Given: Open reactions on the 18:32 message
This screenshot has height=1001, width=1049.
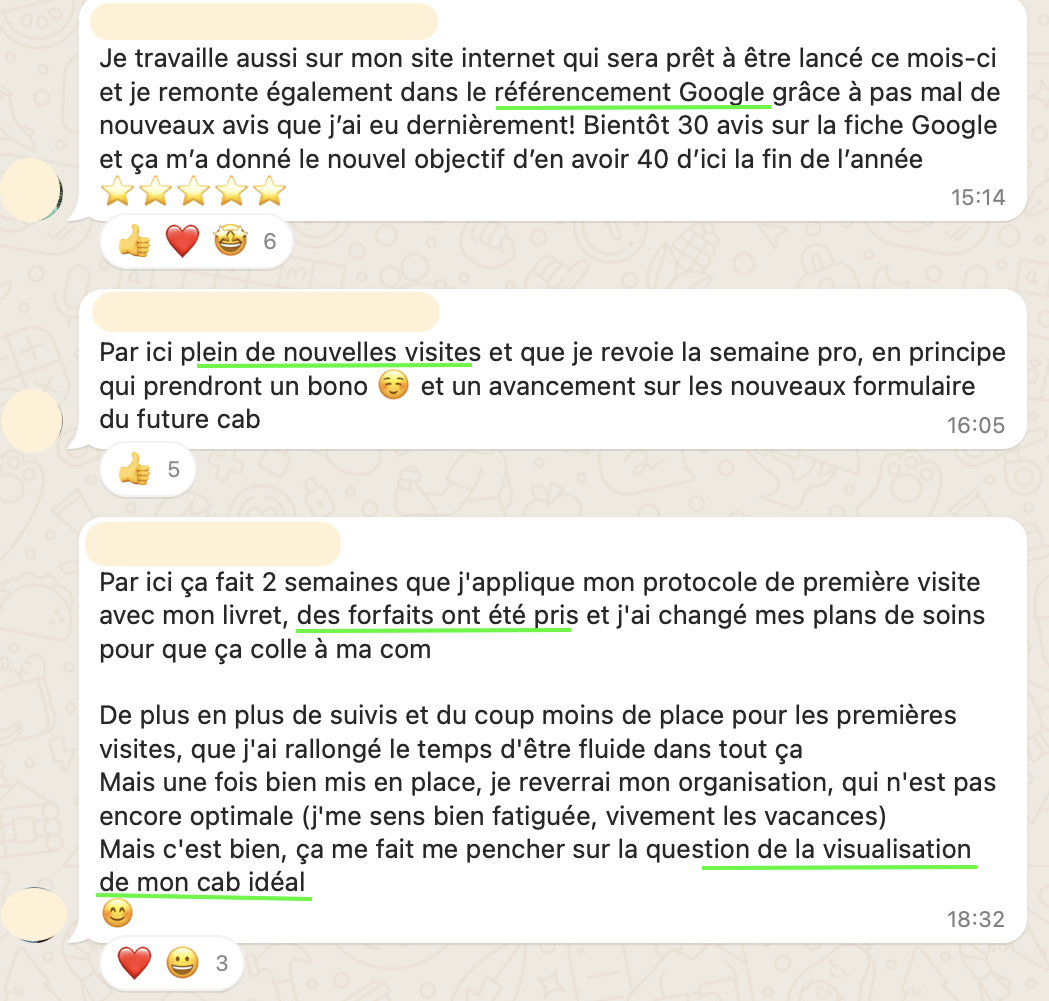Looking at the screenshot, I should (x=172, y=964).
